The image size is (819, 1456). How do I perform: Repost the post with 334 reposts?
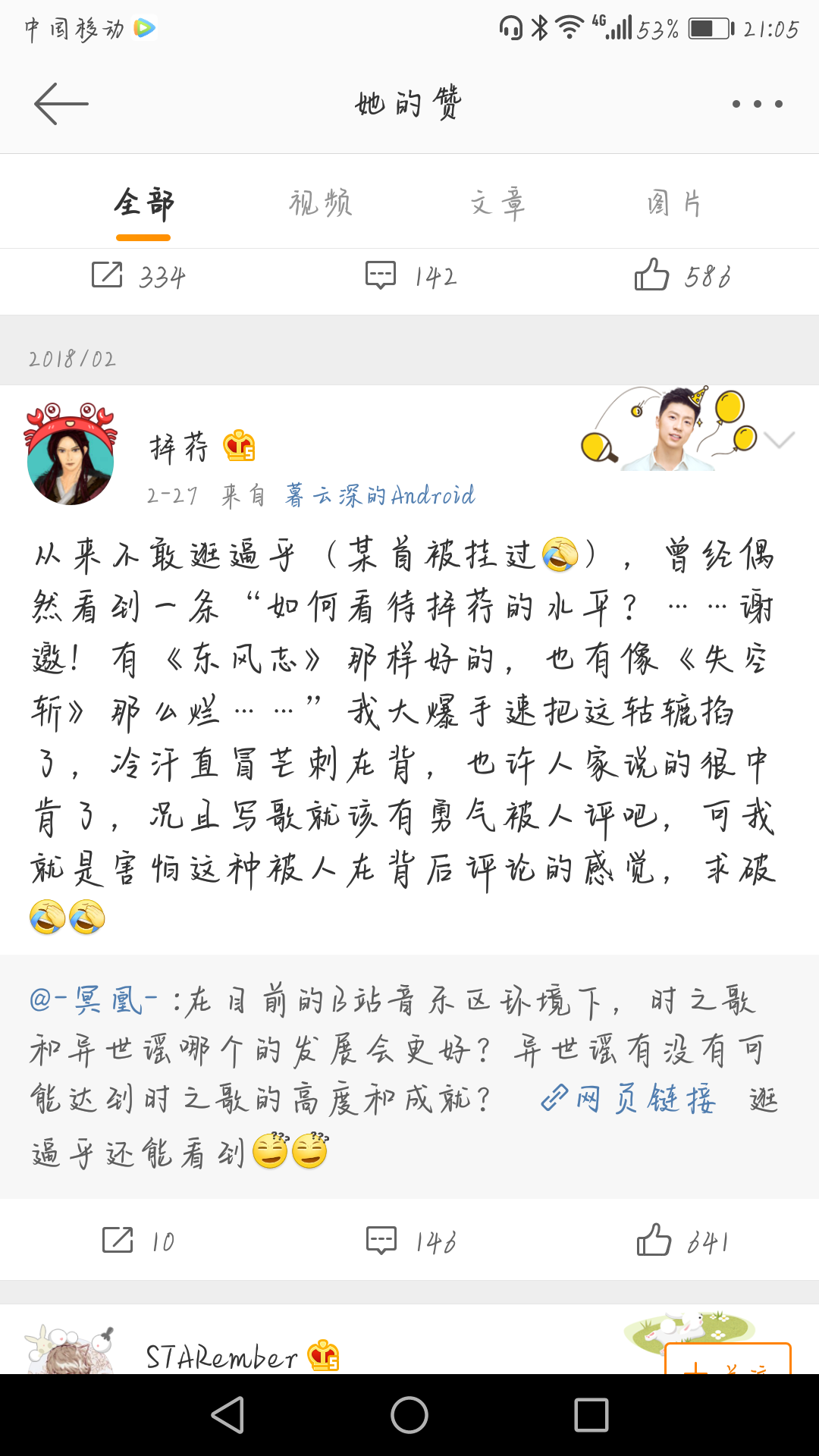138,276
